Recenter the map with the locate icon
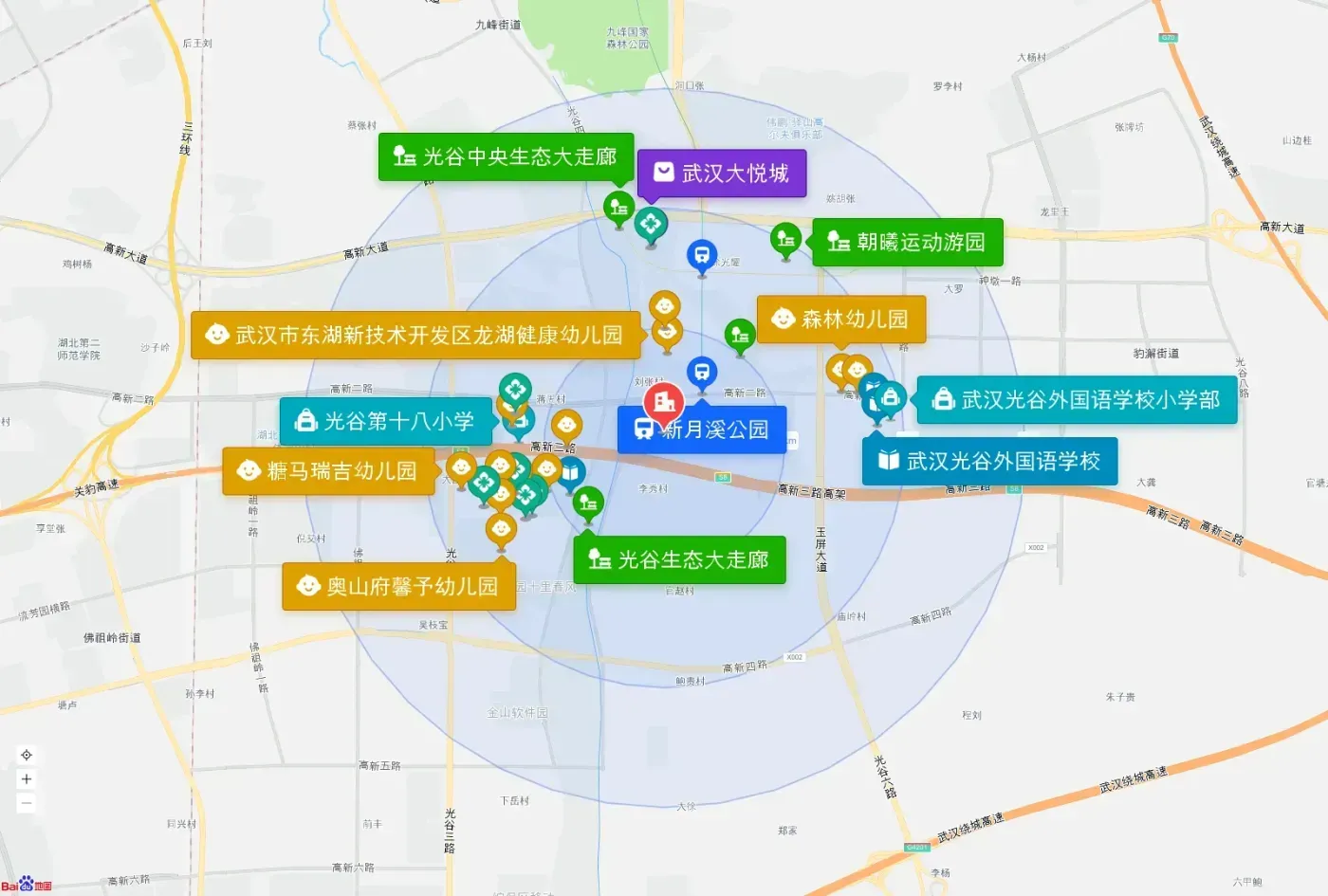The image size is (1328, 896). 27,756
